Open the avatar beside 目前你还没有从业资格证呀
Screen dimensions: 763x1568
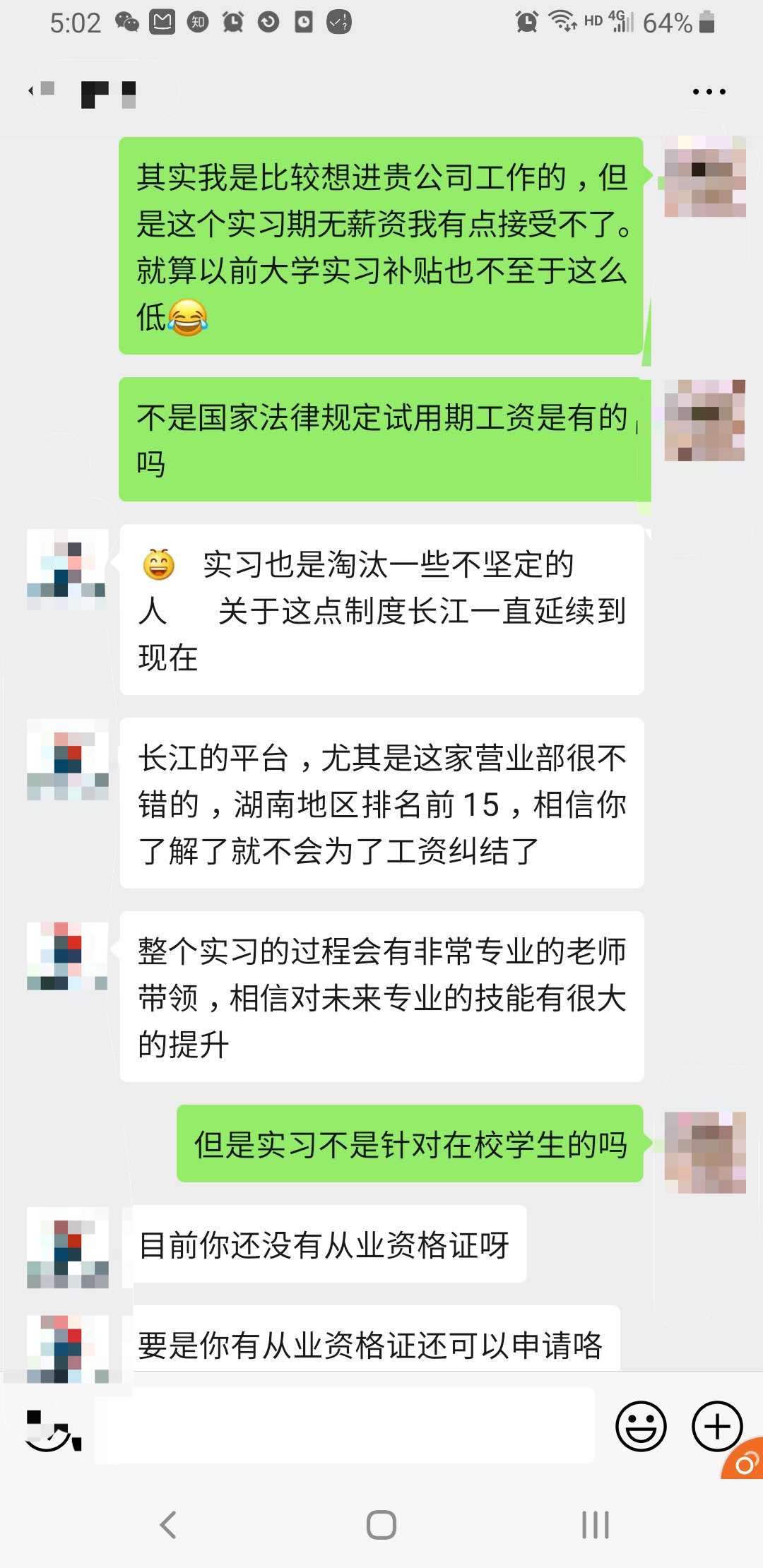(x=68, y=1247)
